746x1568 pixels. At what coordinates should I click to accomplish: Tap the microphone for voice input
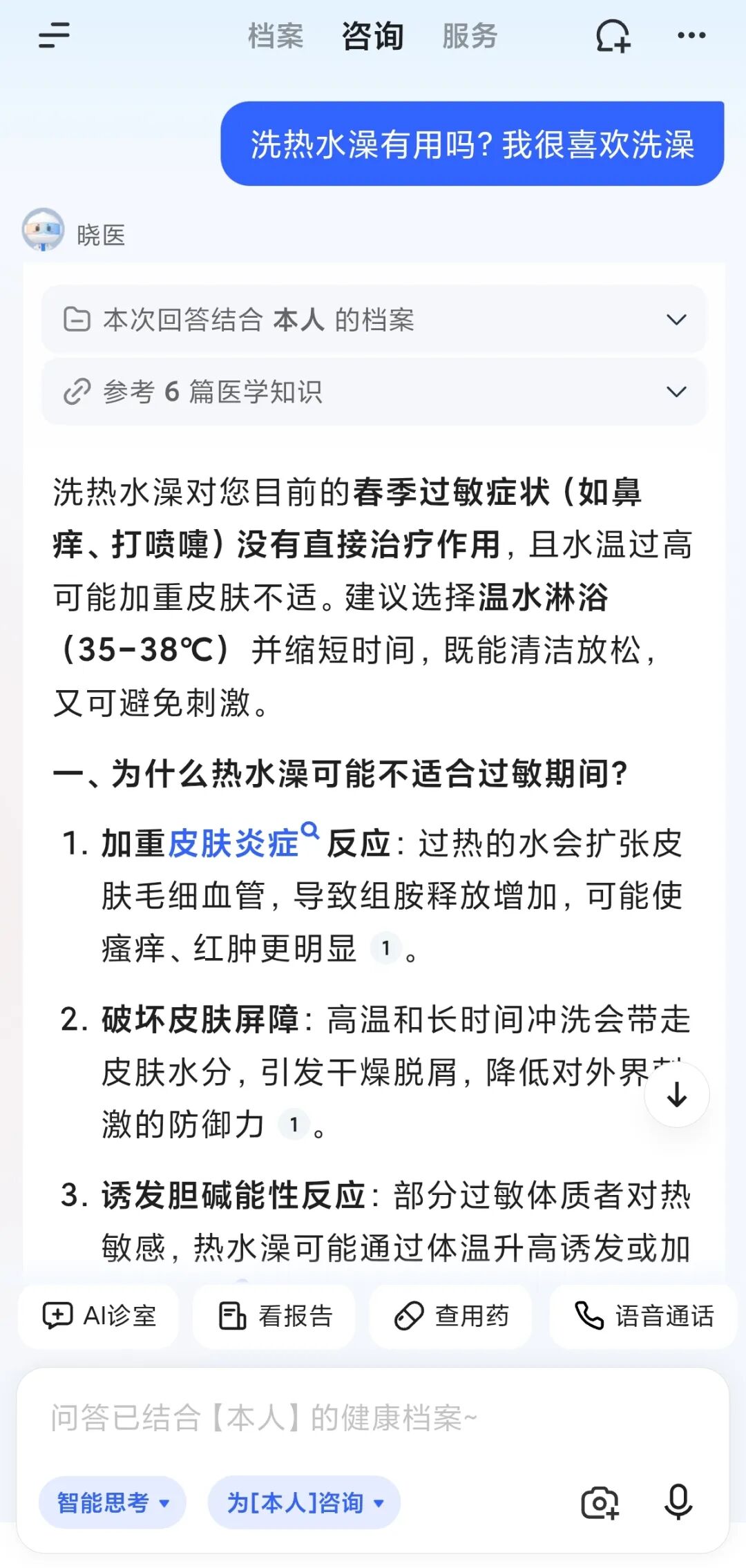[678, 1502]
